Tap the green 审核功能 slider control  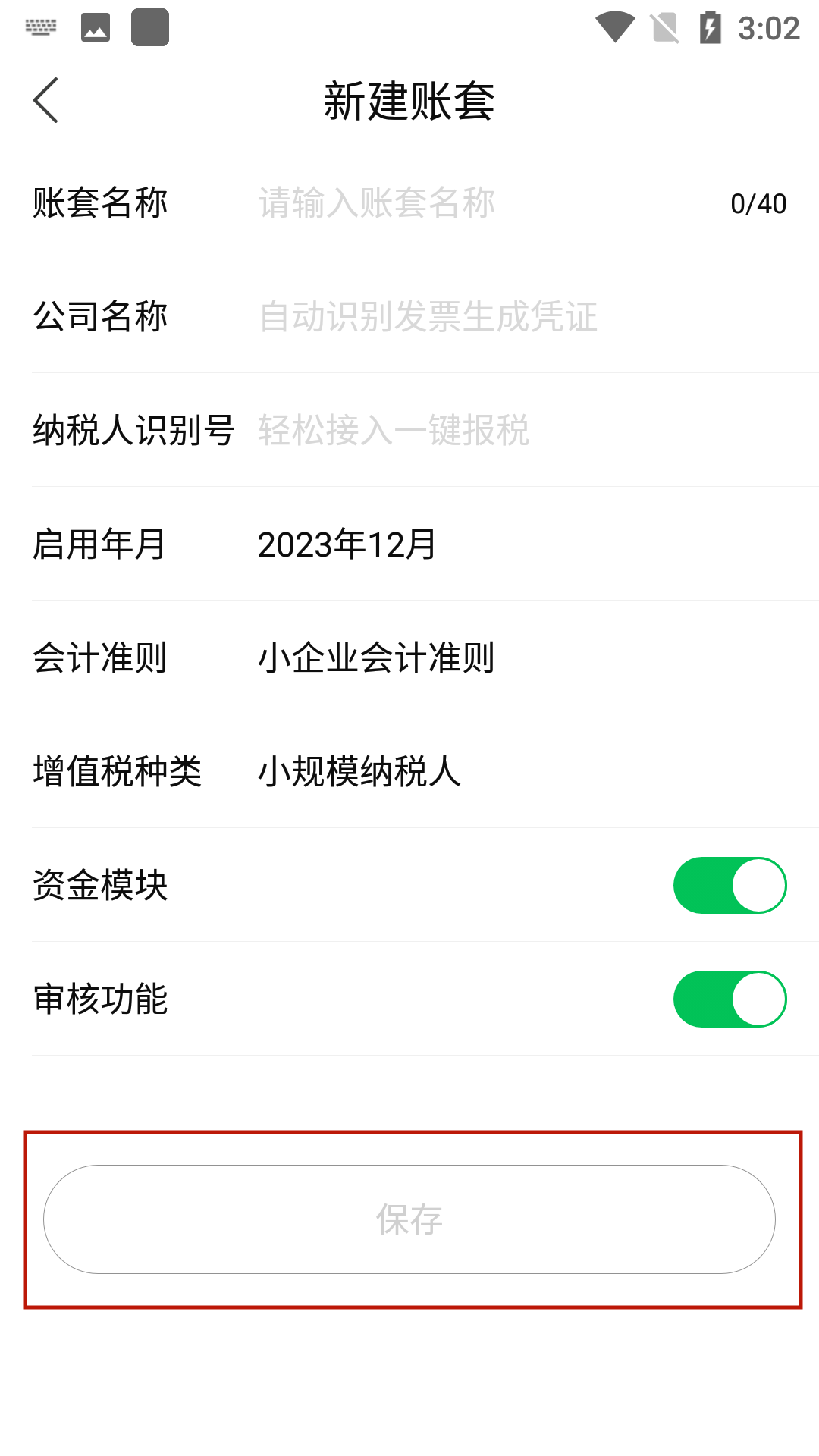(x=729, y=999)
